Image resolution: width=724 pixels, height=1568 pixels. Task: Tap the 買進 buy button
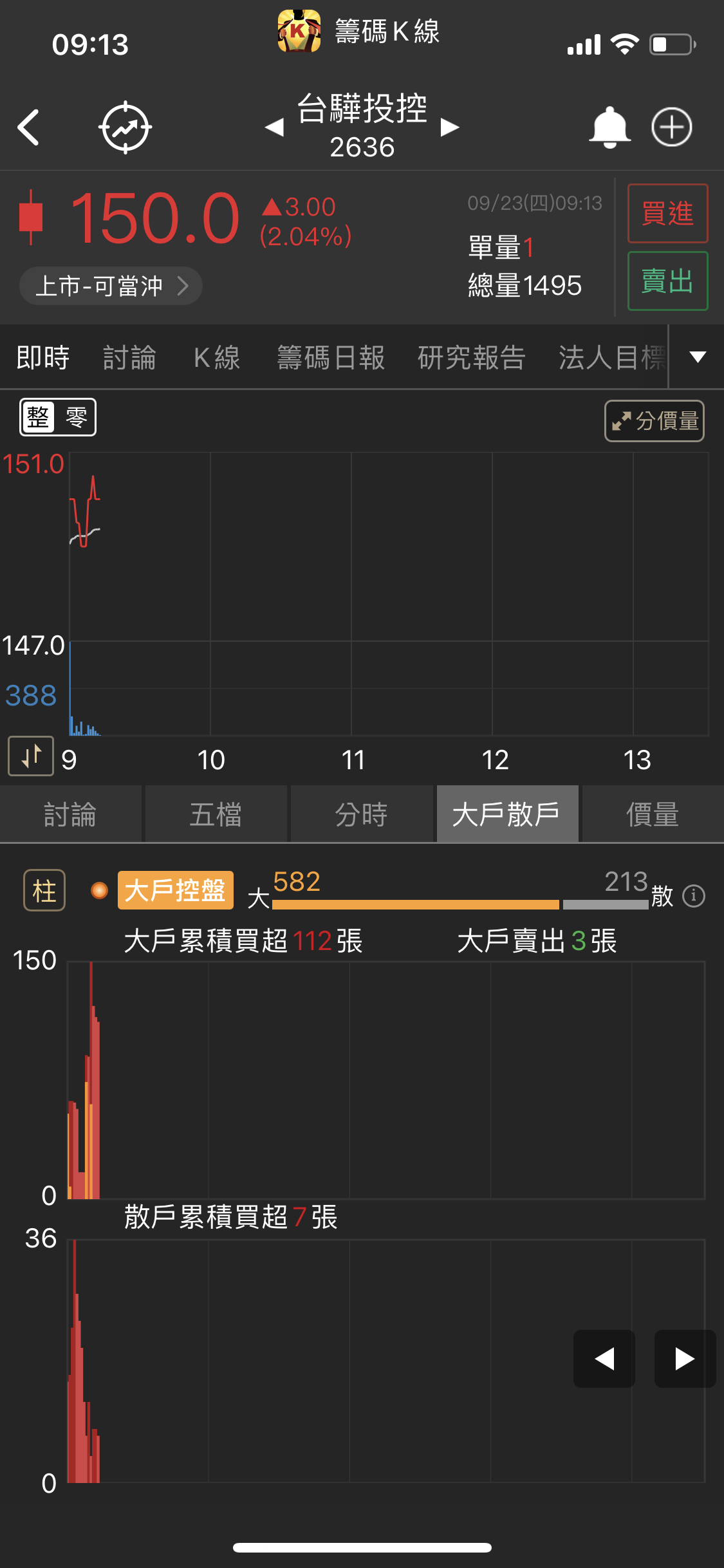[x=667, y=213]
